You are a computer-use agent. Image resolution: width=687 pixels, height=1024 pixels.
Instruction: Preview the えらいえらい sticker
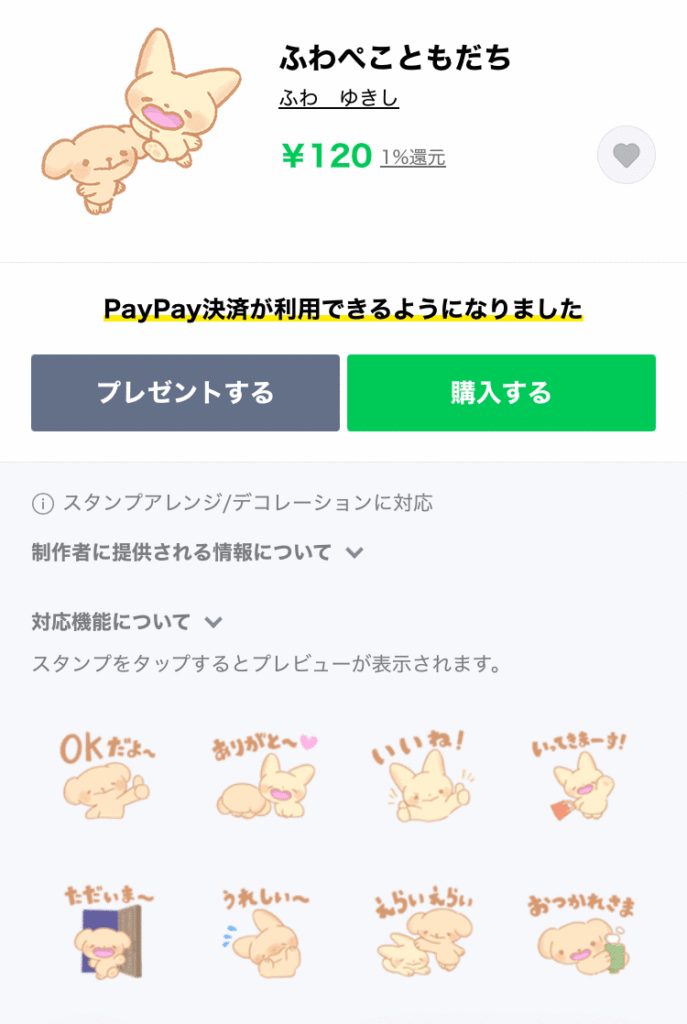421,931
